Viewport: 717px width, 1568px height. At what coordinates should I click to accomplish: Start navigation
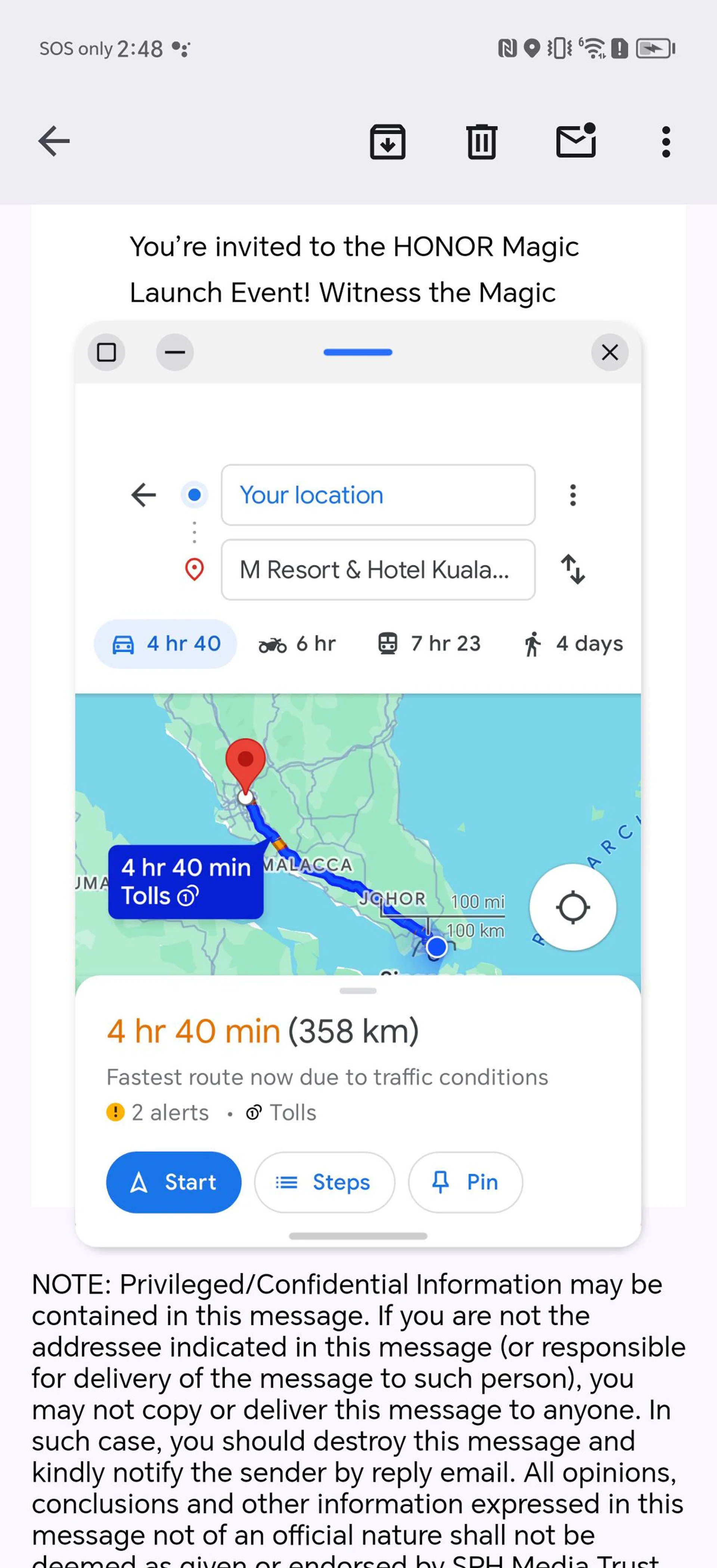point(174,1182)
